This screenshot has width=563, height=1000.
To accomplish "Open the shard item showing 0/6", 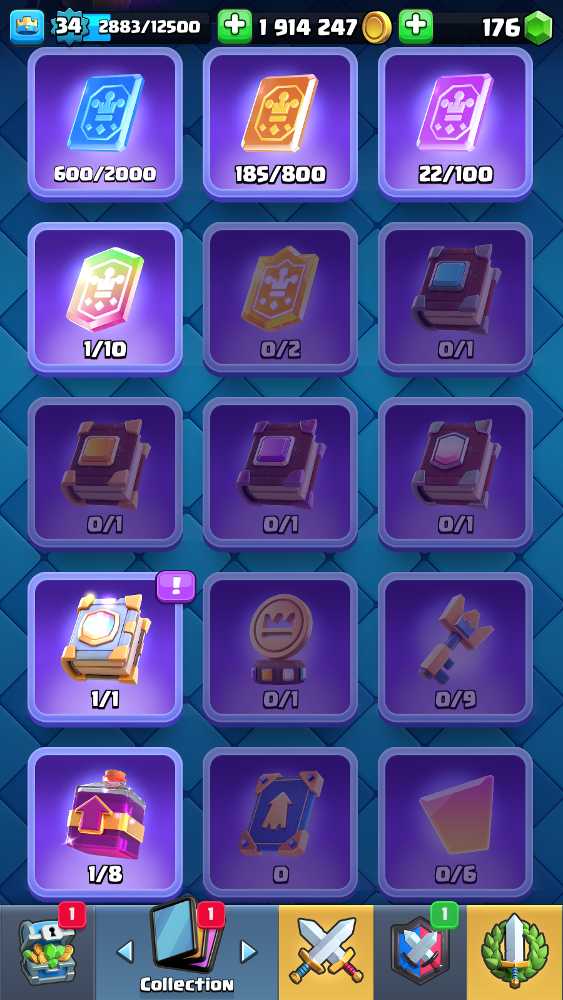I will click(x=455, y=823).
